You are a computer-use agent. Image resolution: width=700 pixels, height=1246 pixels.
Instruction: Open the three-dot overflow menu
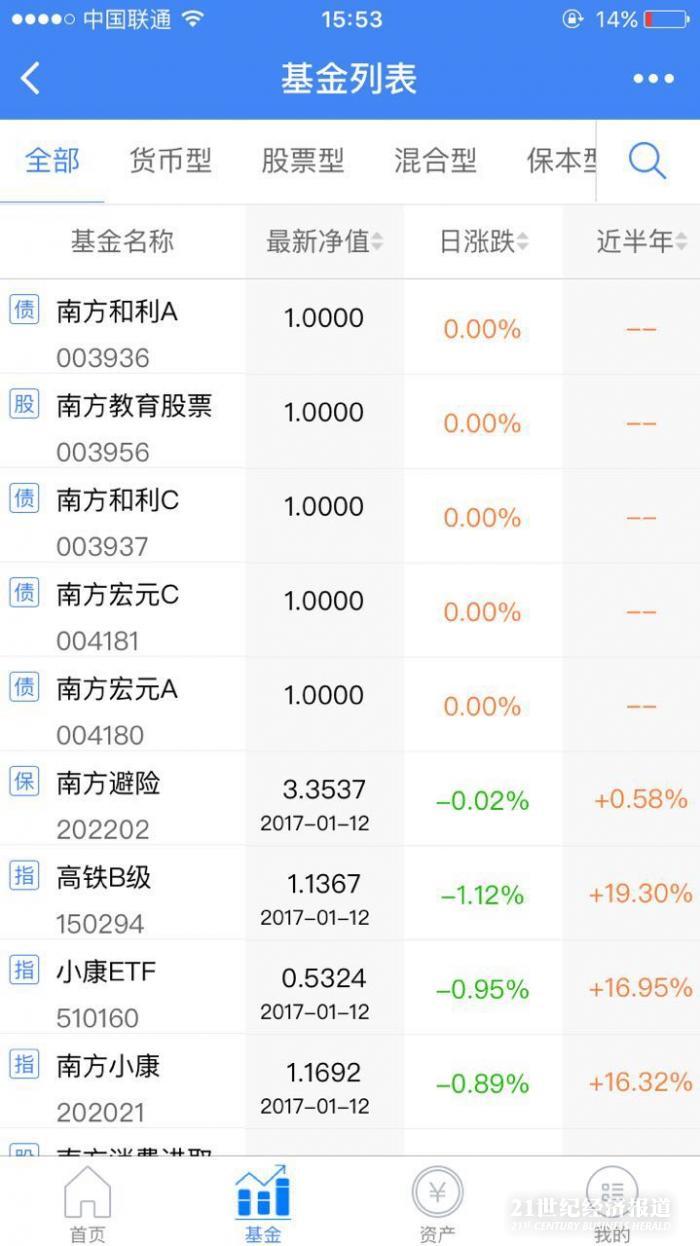pos(653,79)
